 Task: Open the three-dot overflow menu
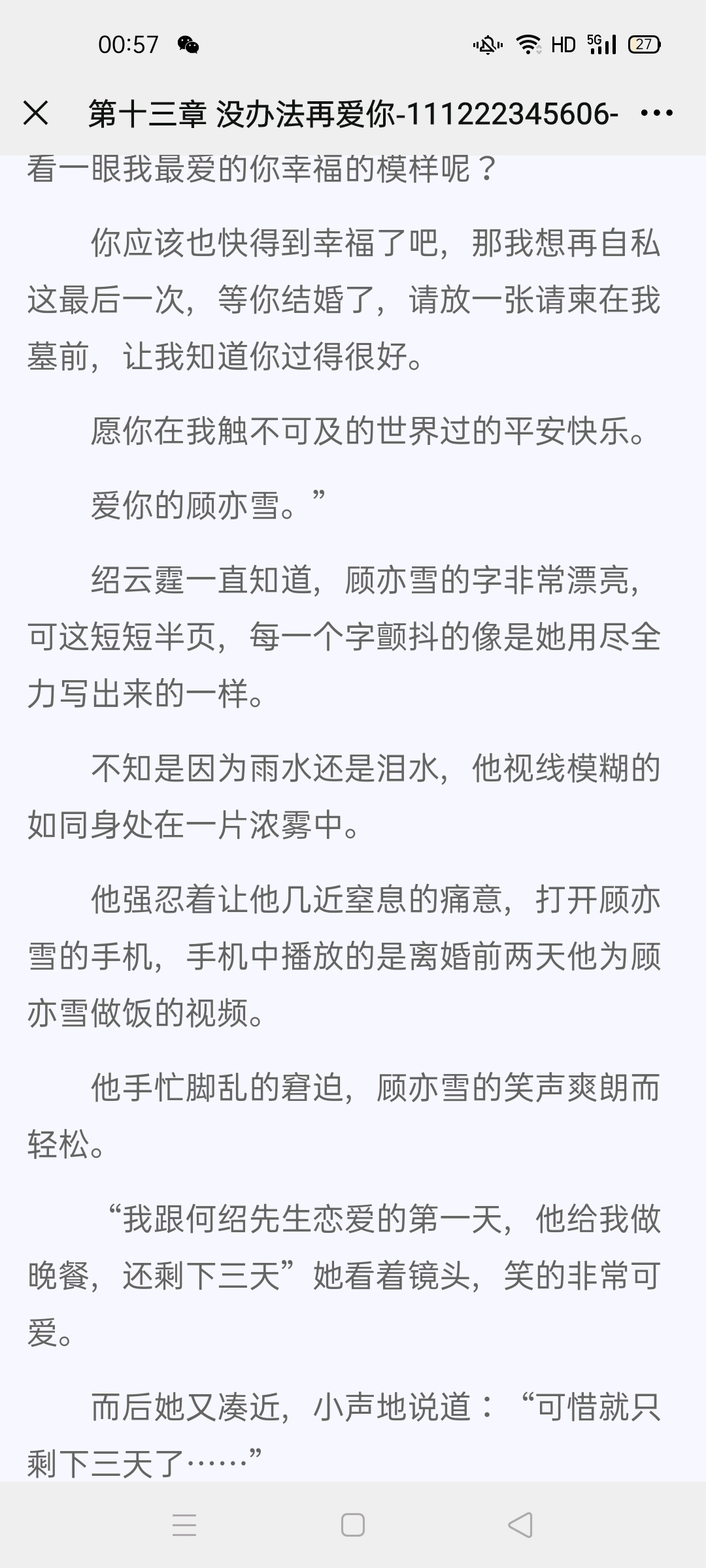tap(656, 114)
